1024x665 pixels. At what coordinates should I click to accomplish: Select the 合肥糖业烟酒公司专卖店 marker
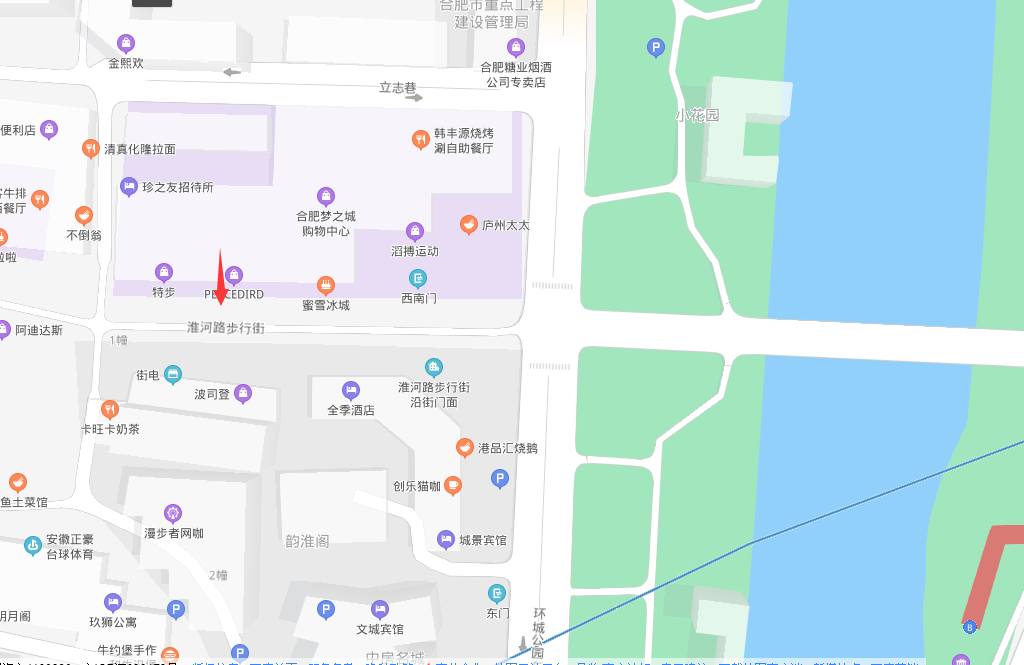pyautogui.click(x=516, y=46)
